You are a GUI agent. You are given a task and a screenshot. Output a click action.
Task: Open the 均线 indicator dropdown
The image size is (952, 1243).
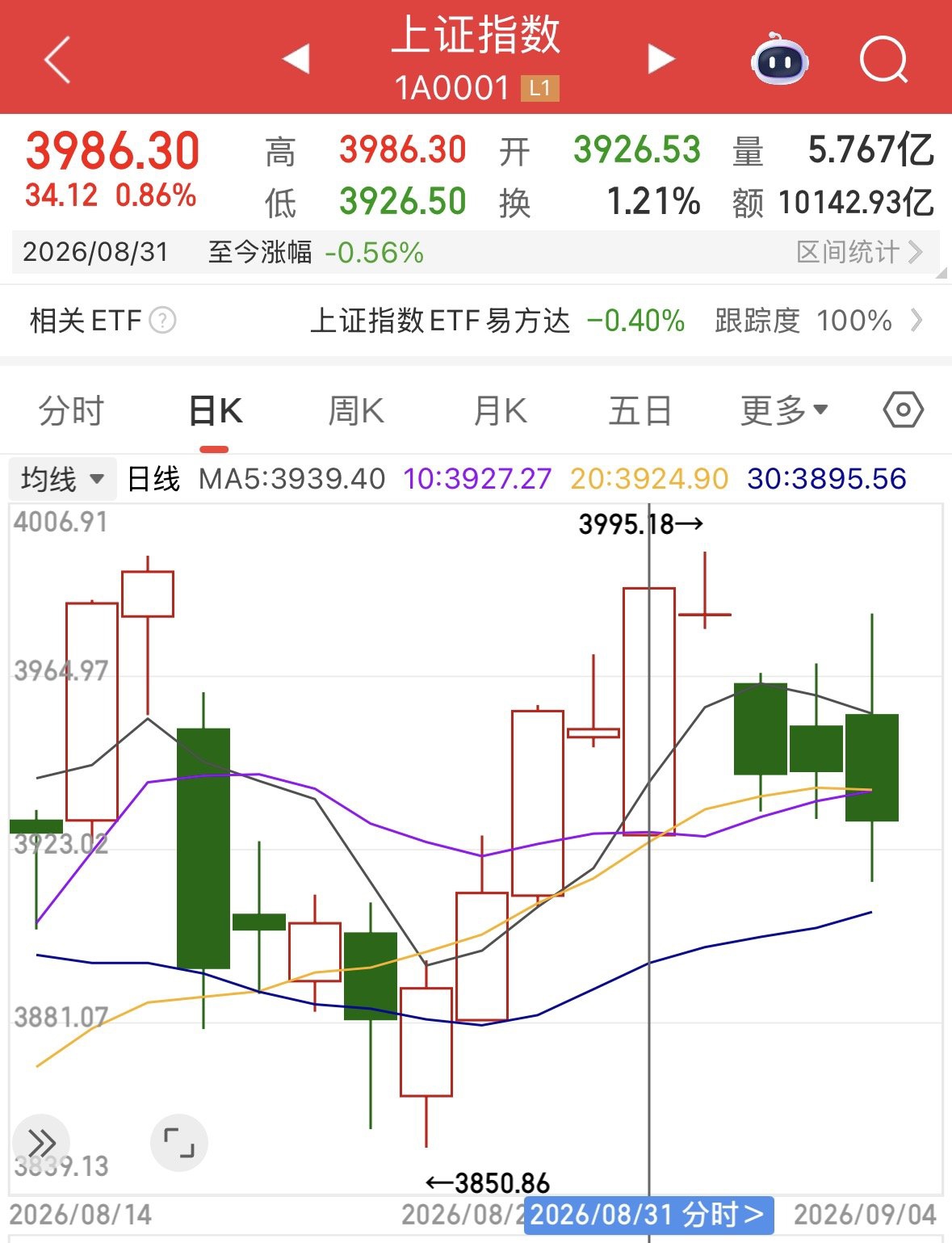(x=63, y=479)
